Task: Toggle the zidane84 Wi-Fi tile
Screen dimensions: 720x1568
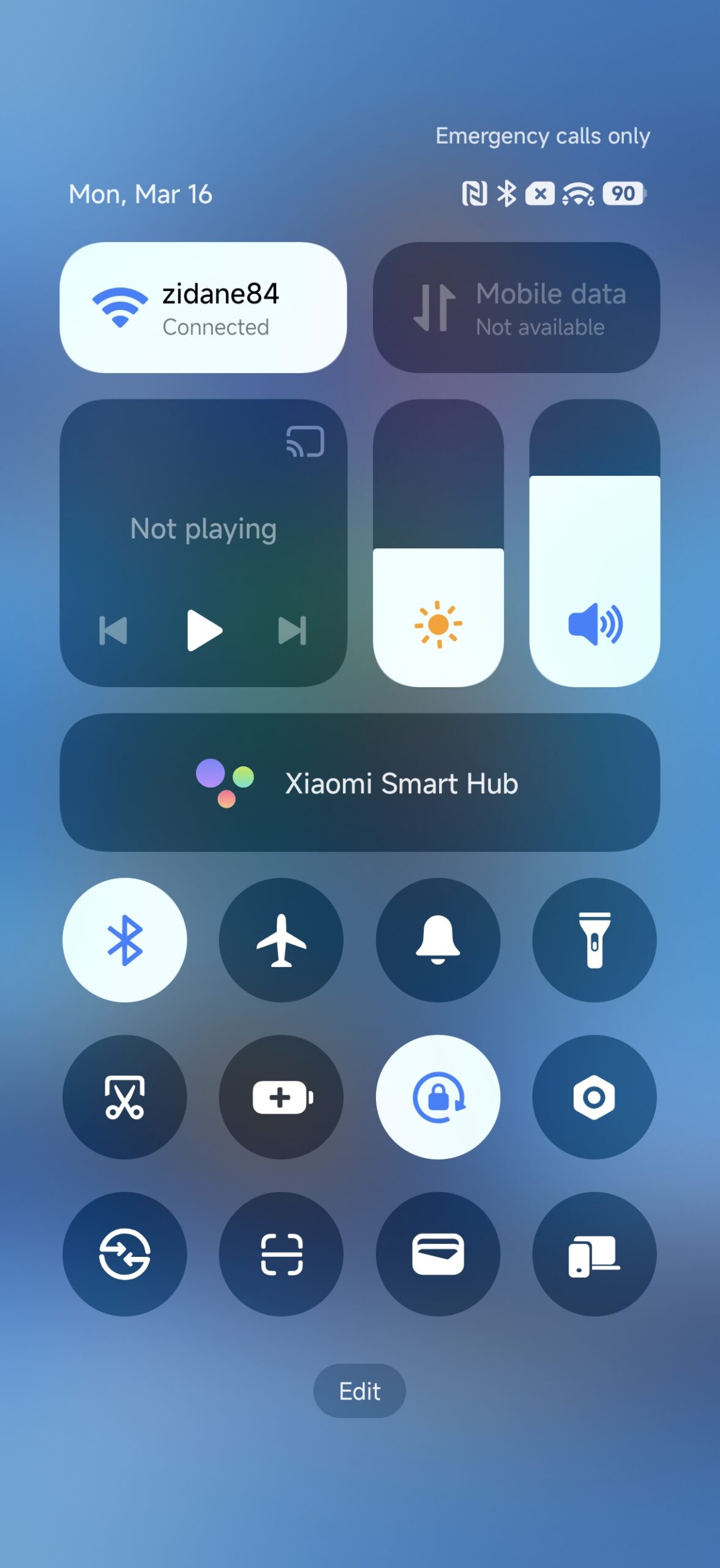Action: (203, 307)
